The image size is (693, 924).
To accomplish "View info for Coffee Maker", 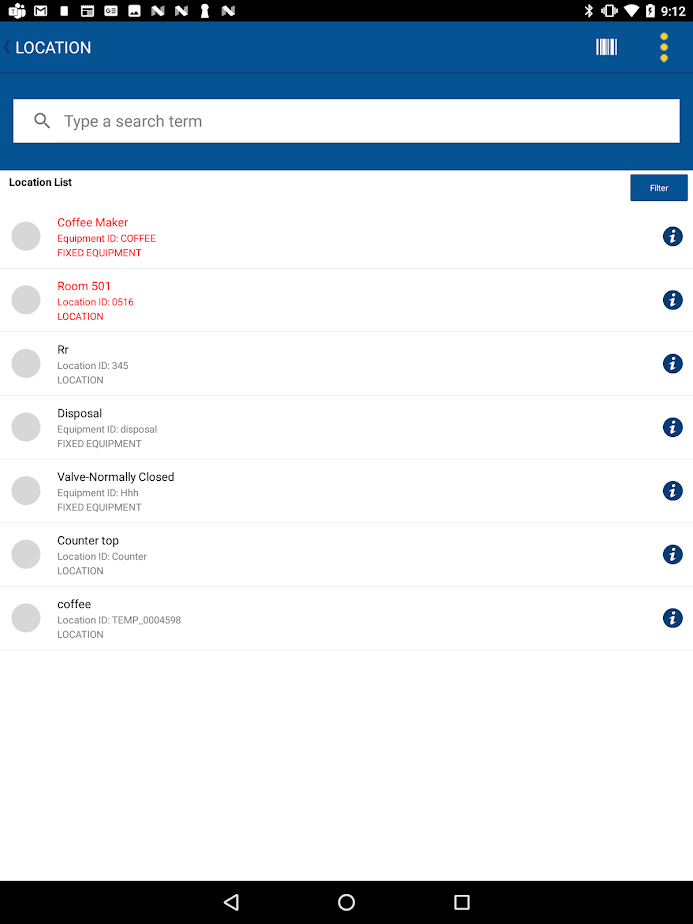I will (x=672, y=236).
